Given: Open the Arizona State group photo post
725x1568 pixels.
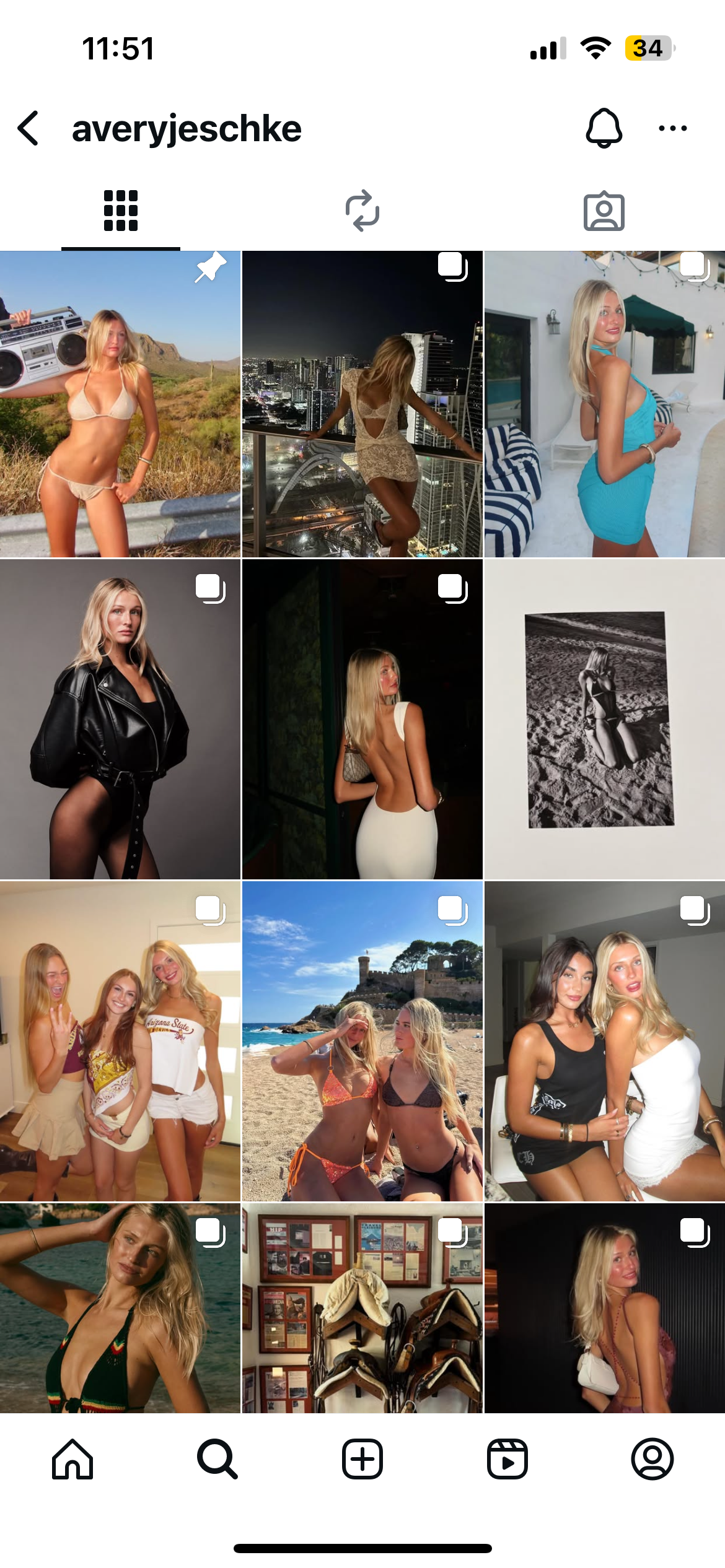Looking at the screenshot, I should [120, 1041].
